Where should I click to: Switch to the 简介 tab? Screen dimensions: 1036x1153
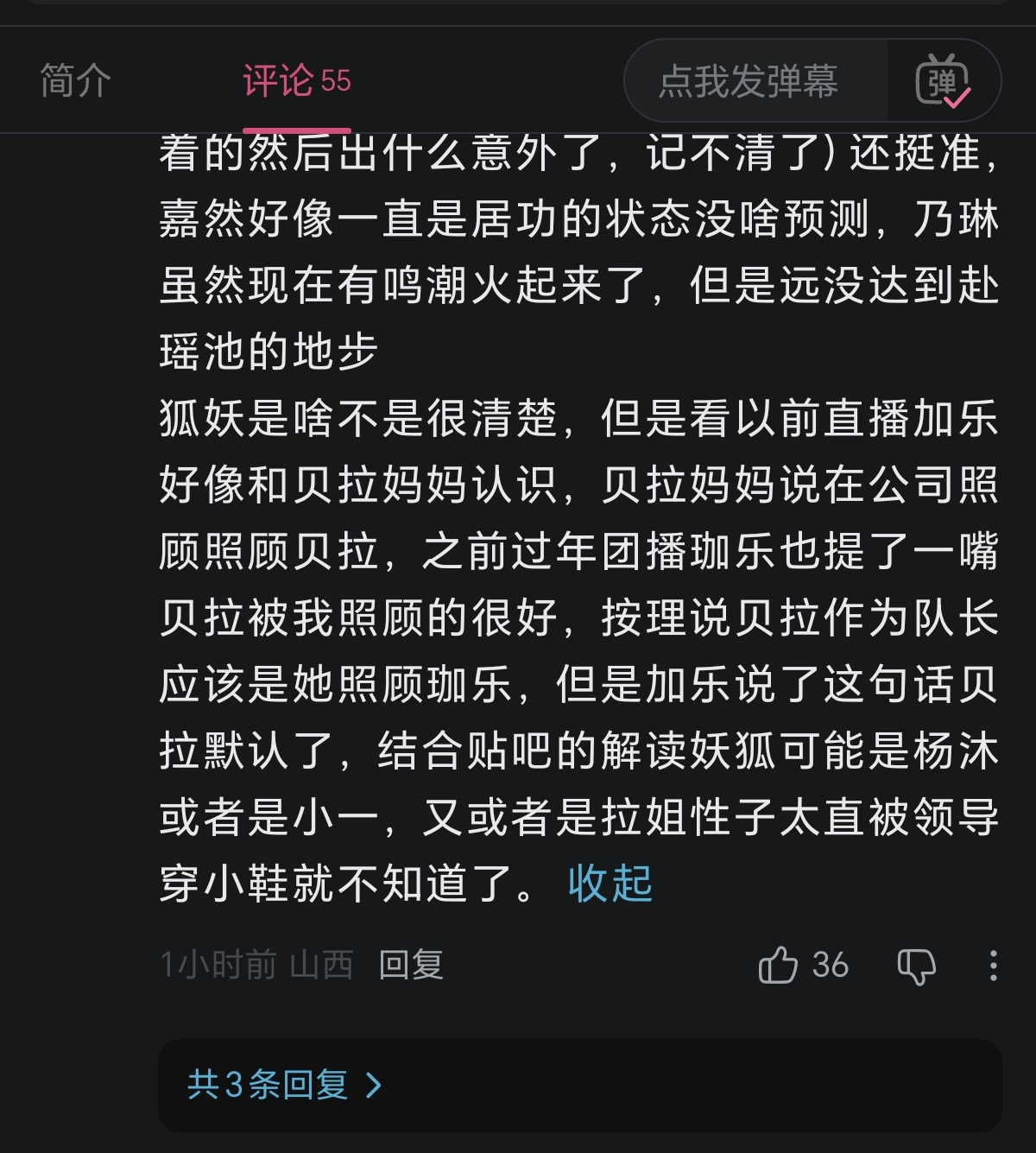click(x=76, y=81)
